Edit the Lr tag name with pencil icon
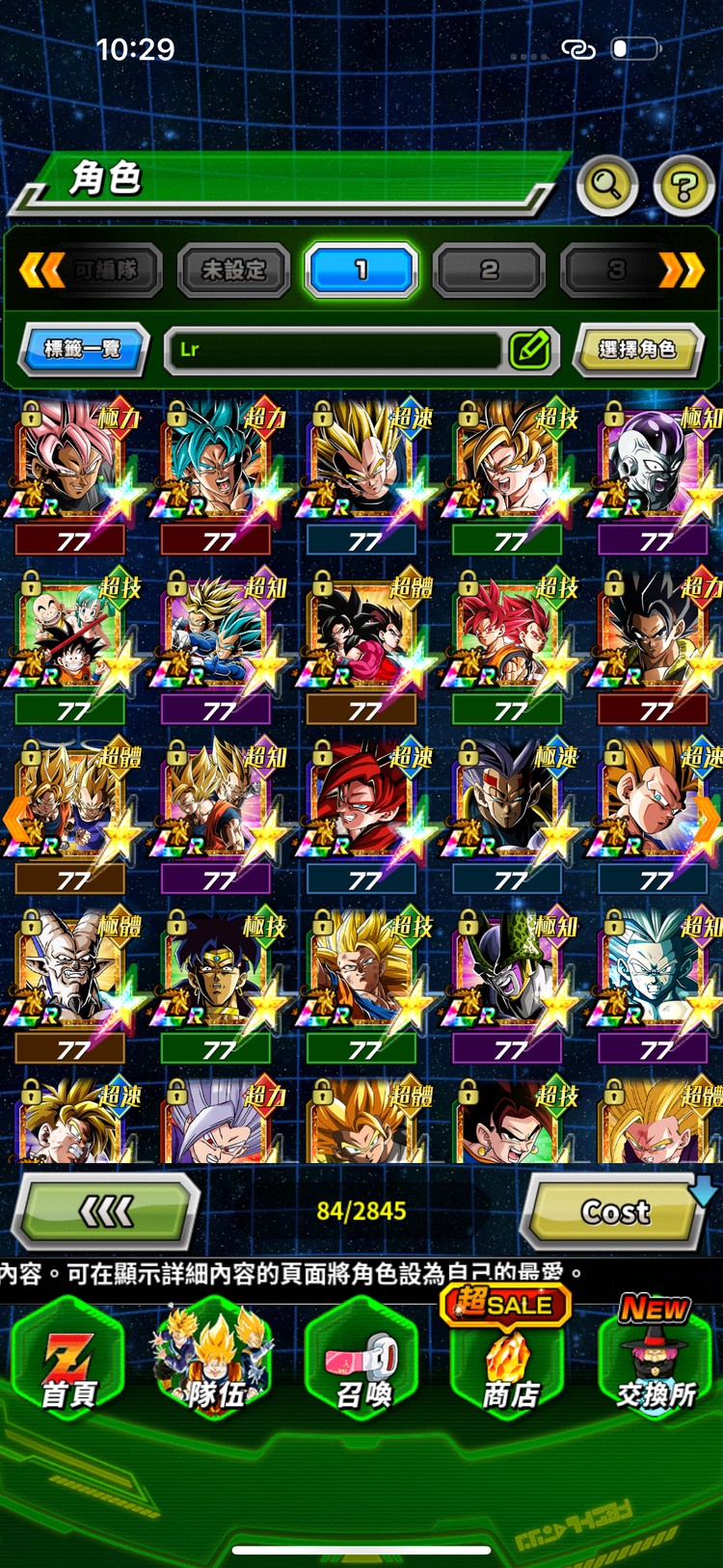The height and width of the screenshot is (1568, 723). [530, 349]
